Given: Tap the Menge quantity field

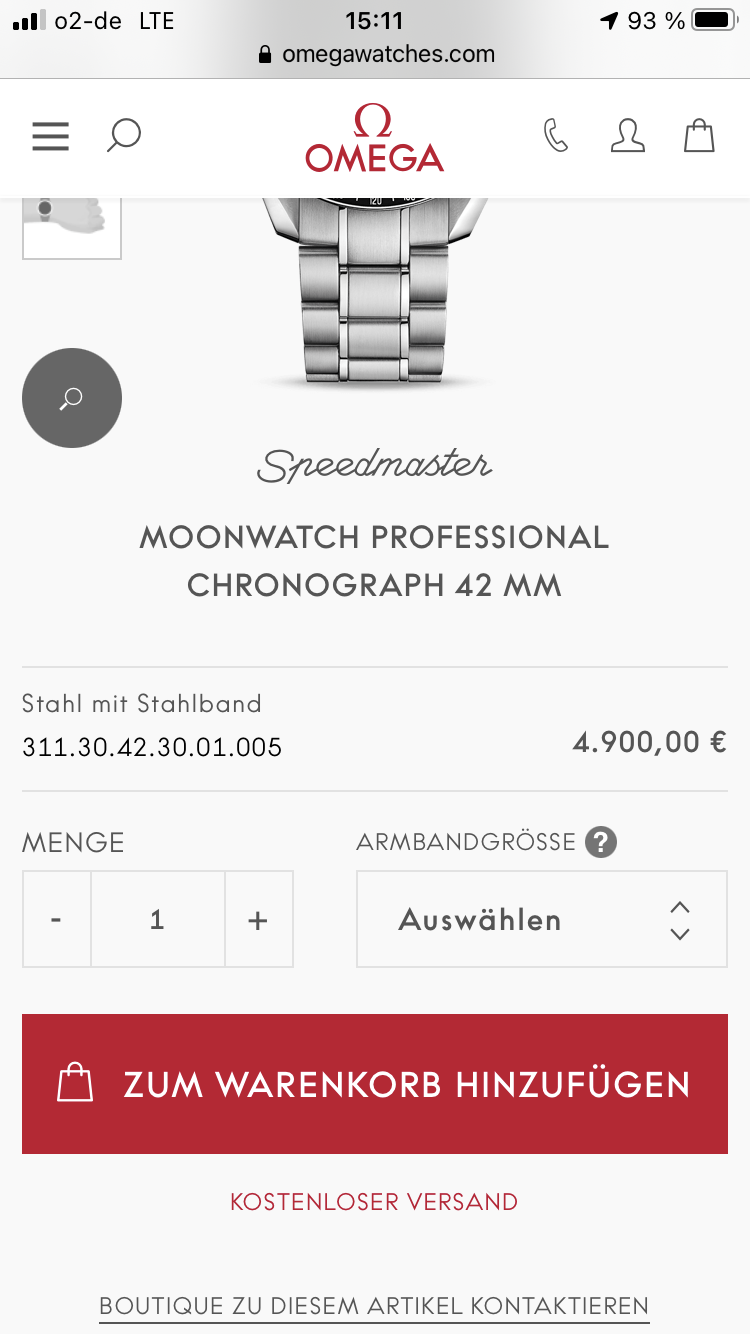Looking at the screenshot, I should tap(157, 919).
